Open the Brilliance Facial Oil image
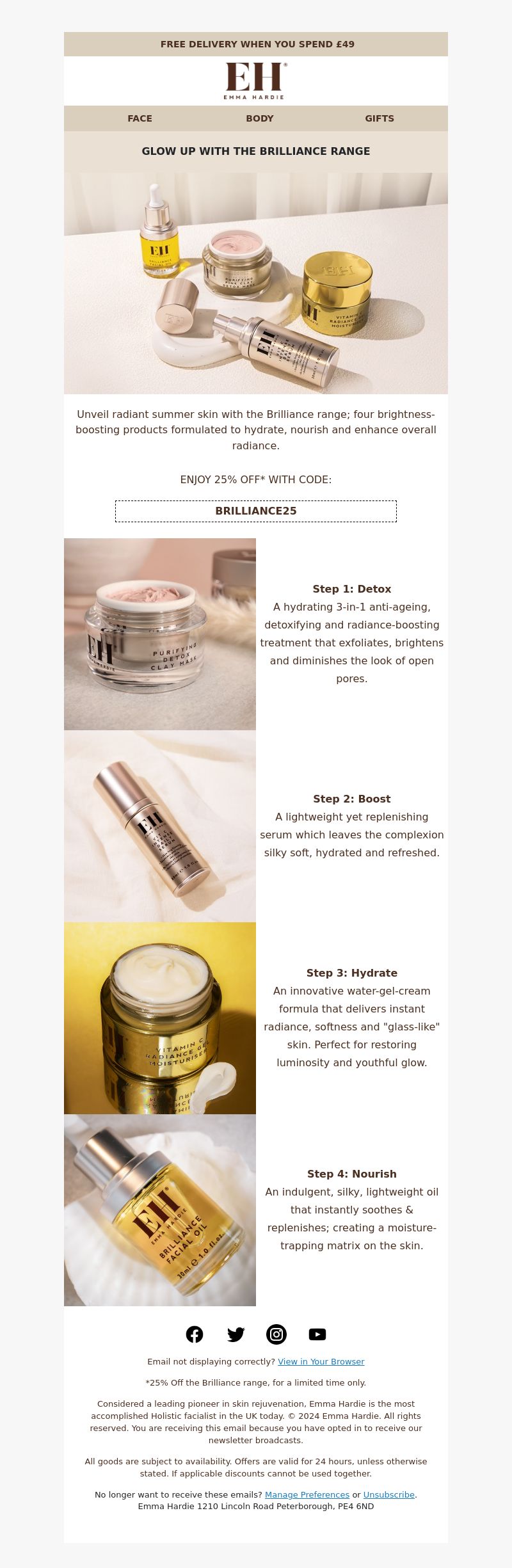 coord(160,1210)
